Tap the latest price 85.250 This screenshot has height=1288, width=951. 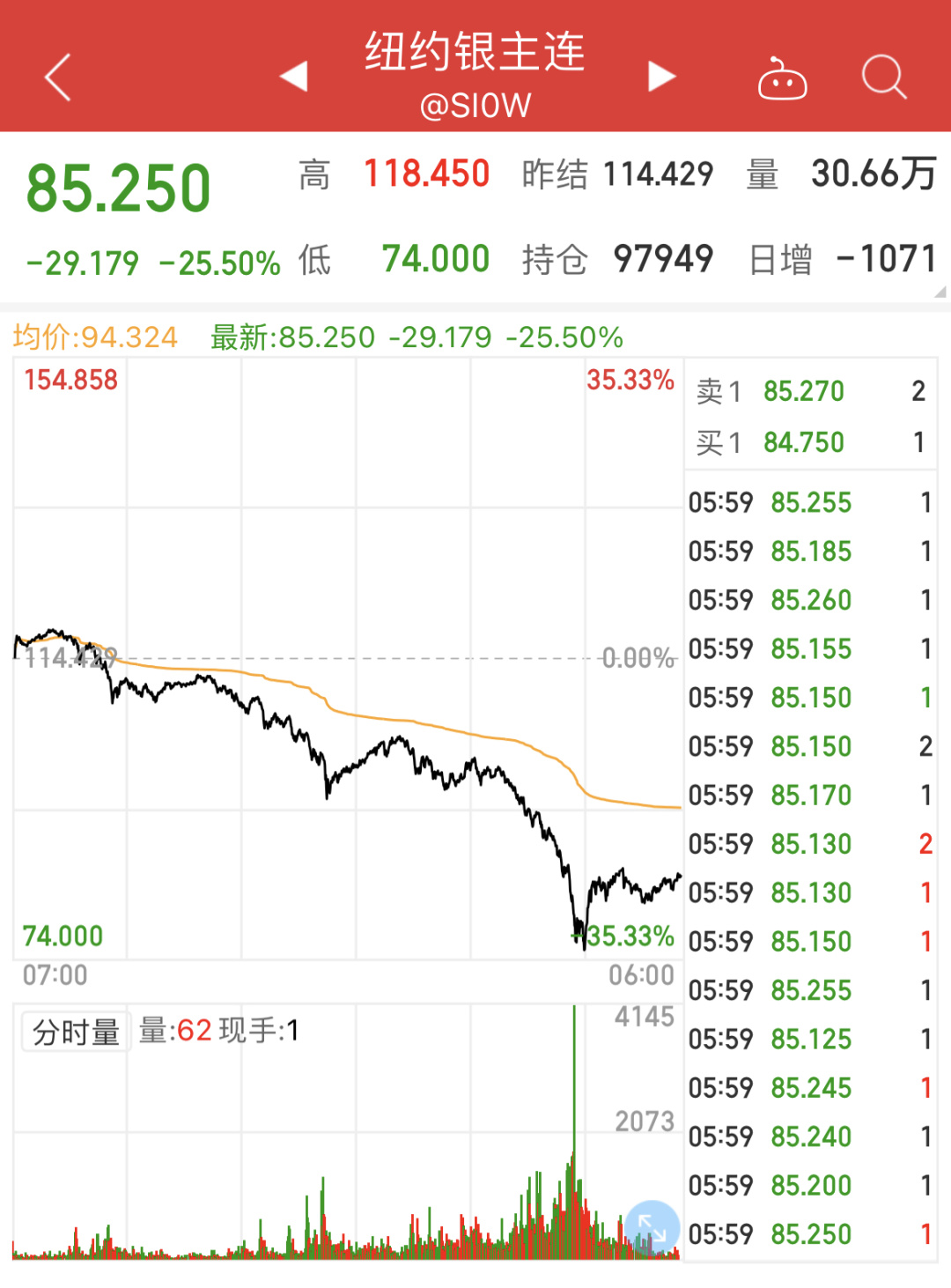(x=117, y=185)
